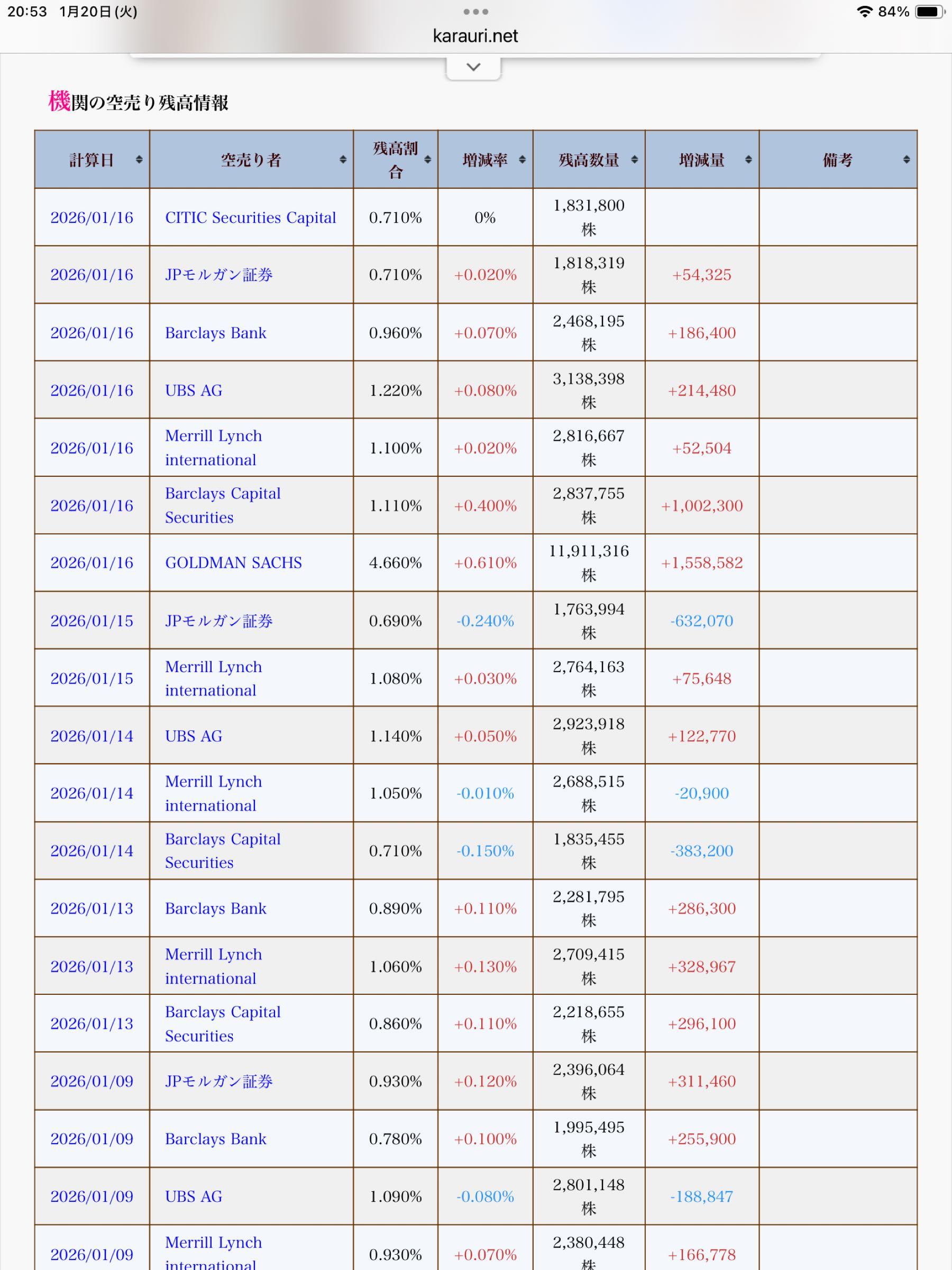This screenshot has width=952, height=1270.
Task: Open Barclays Bank link in 2026/01/13 row
Action: pyautogui.click(x=215, y=908)
